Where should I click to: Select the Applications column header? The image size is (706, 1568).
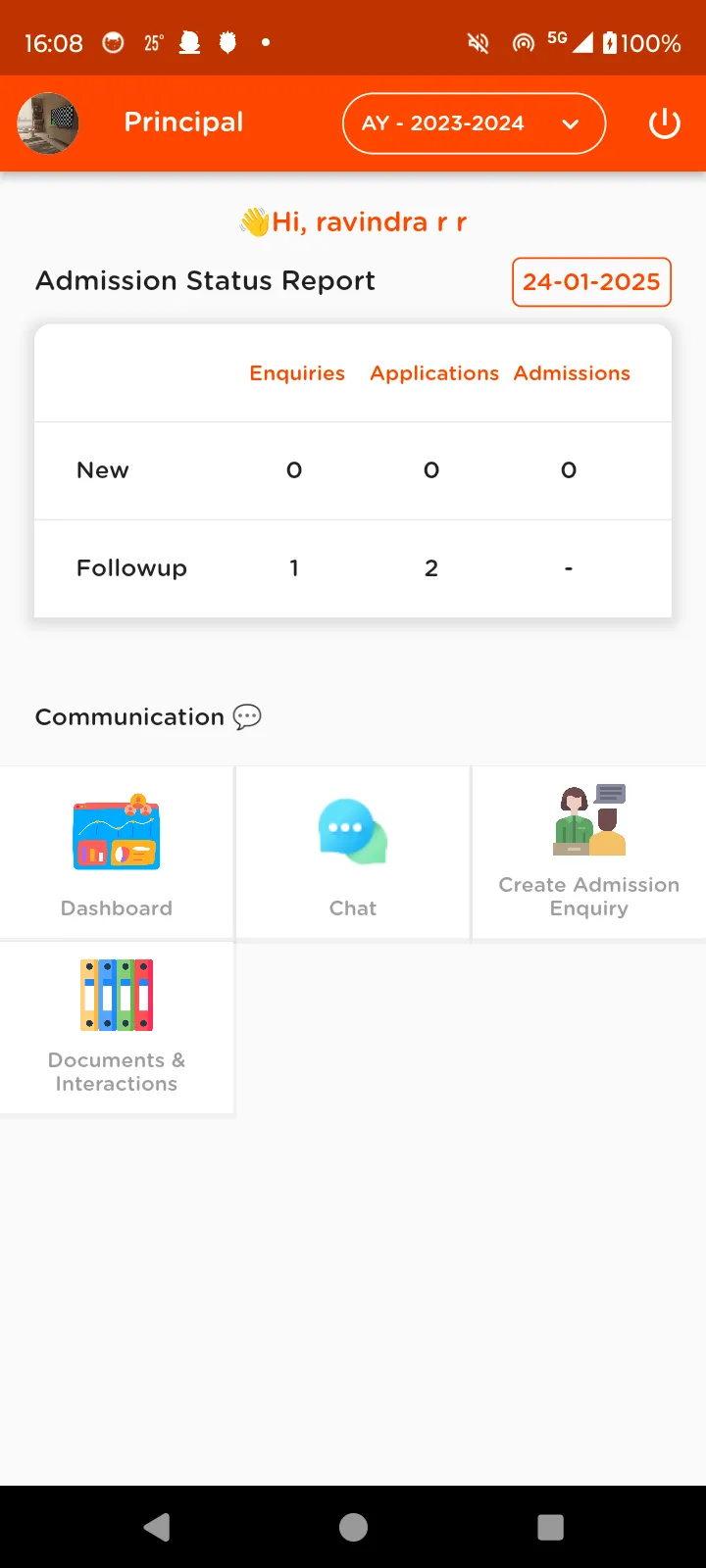pos(433,372)
